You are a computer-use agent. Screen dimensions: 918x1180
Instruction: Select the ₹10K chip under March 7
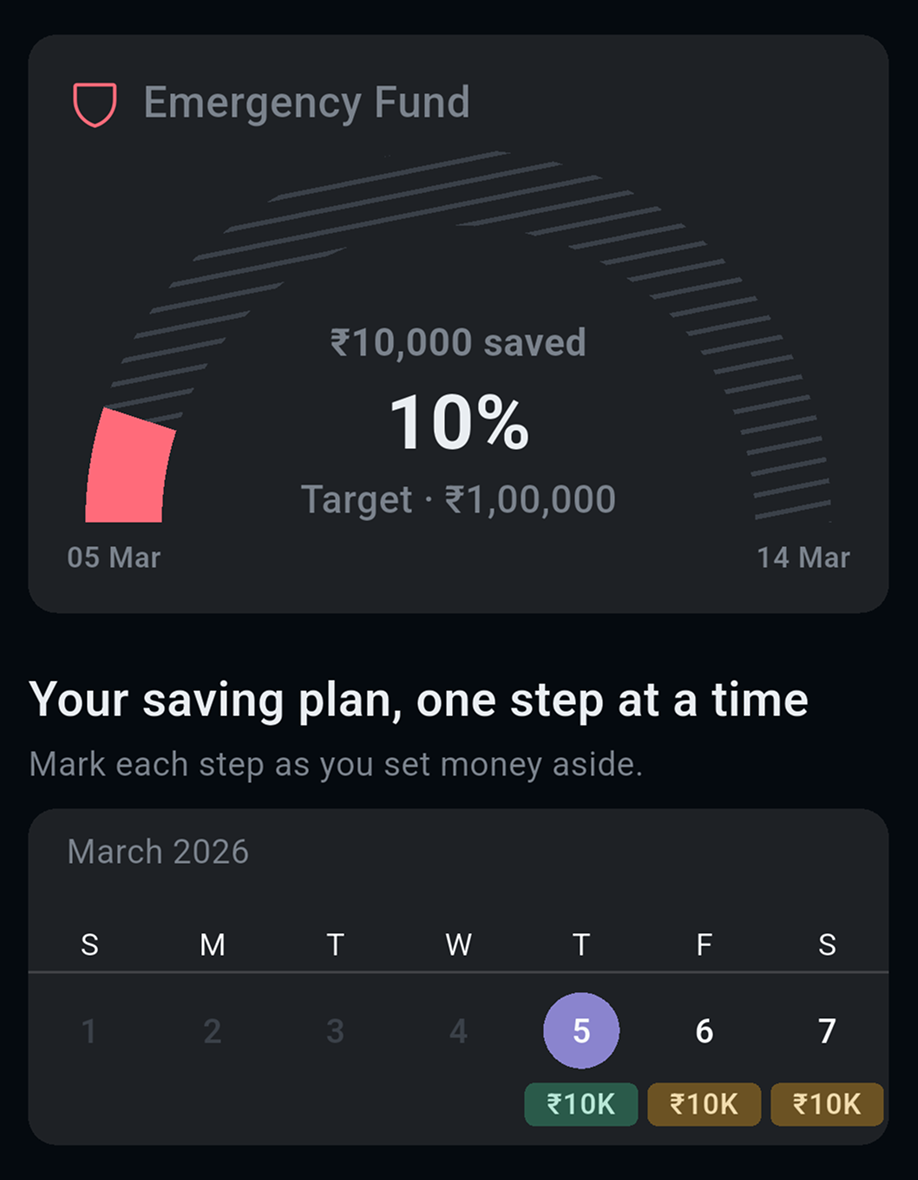tap(827, 1104)
